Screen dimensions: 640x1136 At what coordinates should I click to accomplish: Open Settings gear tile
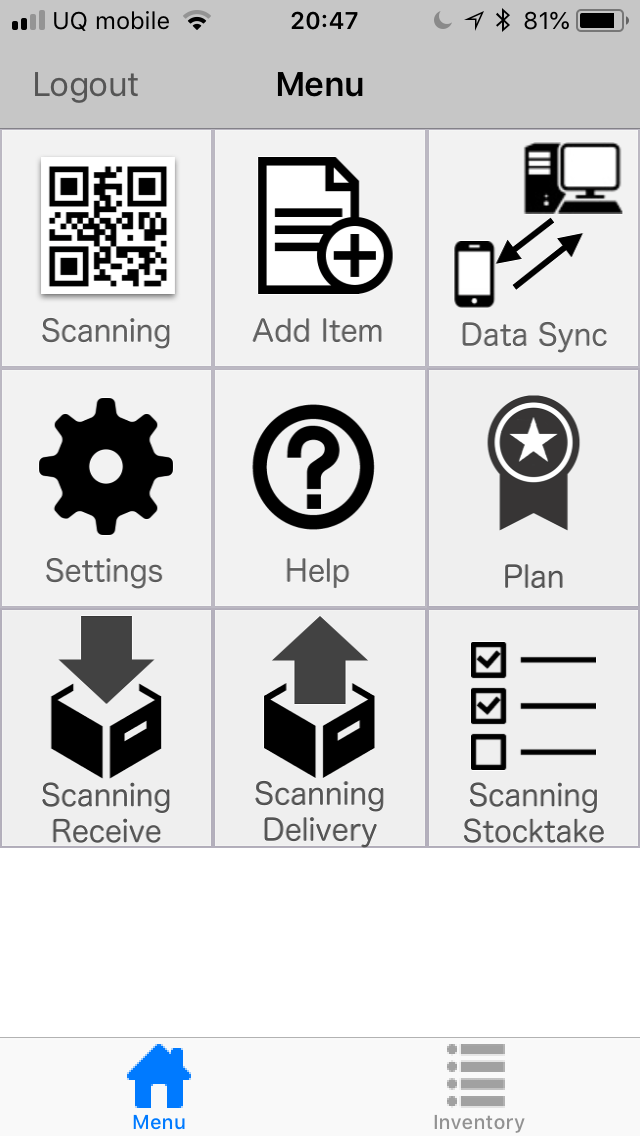(x=107, y=488)
